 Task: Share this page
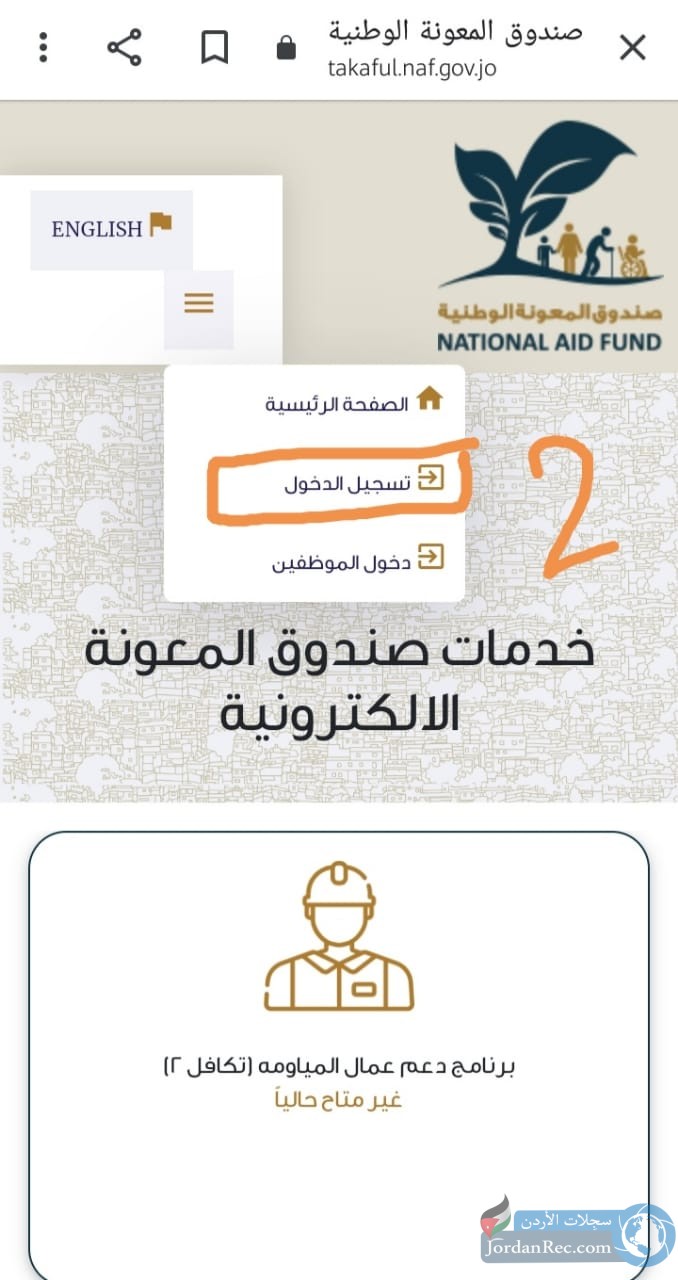click(x=124, y=47)
